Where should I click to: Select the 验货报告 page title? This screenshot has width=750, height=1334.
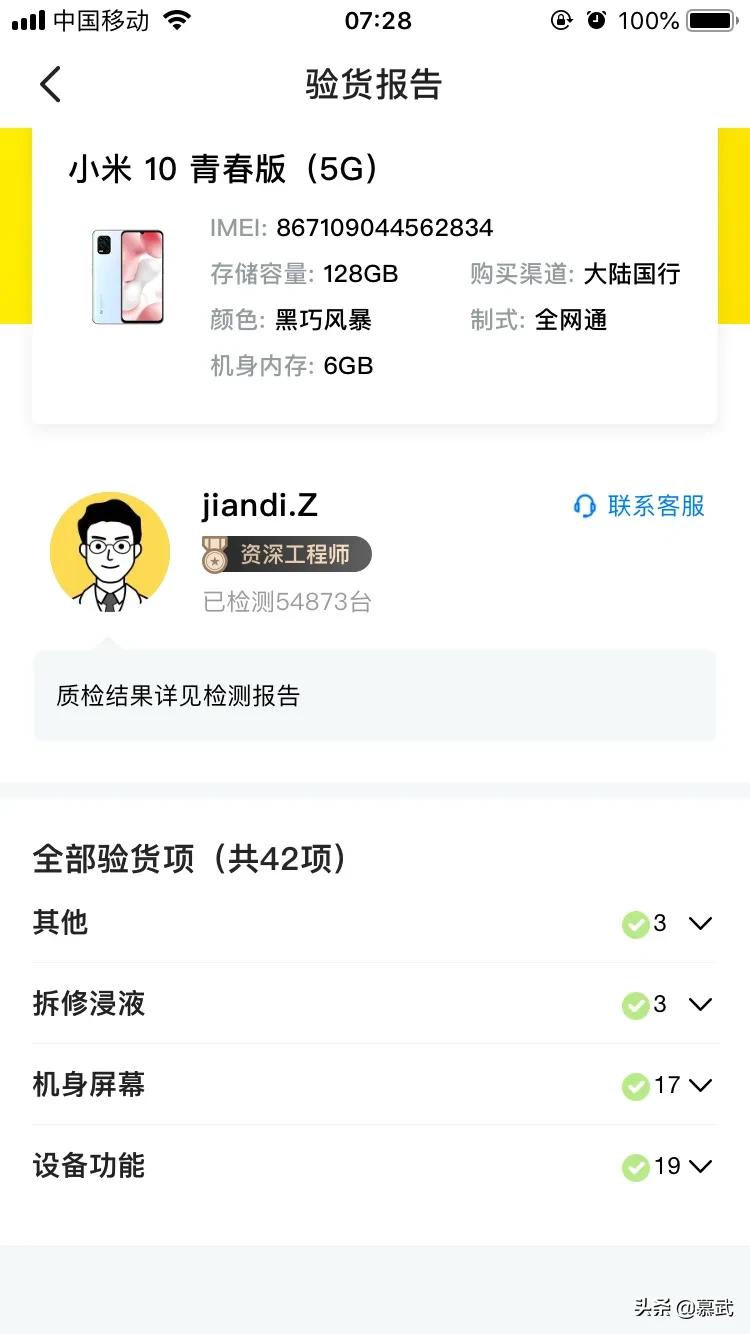click(375, 85)
